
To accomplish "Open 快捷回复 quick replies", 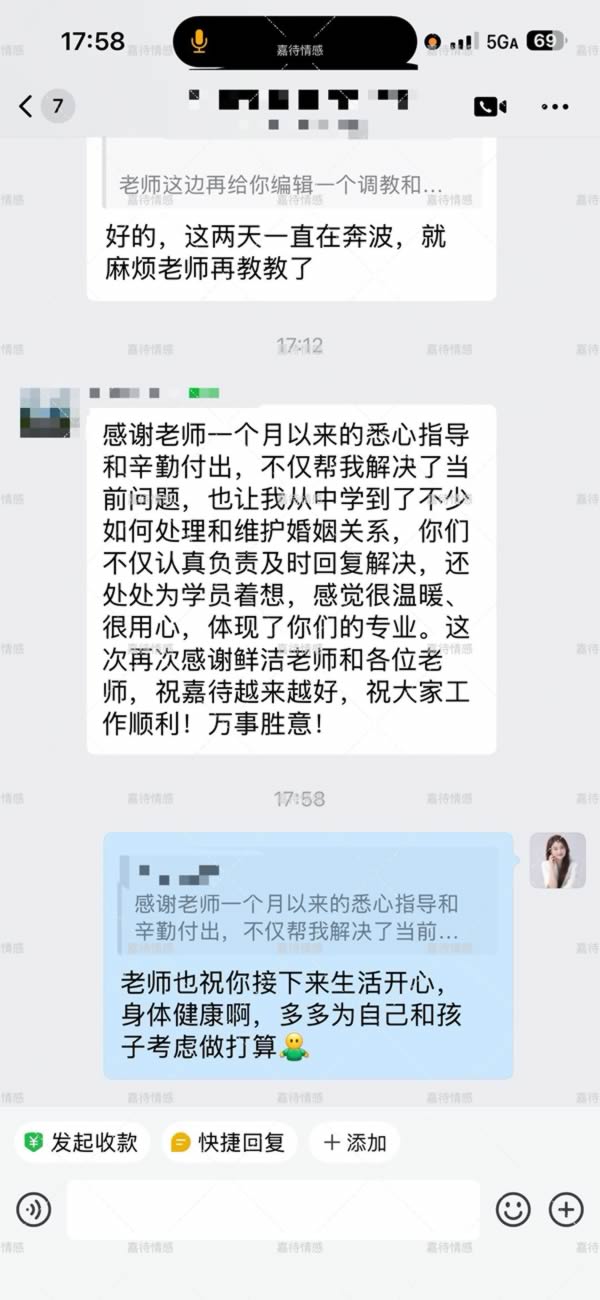I will (x=229, y=1142).
